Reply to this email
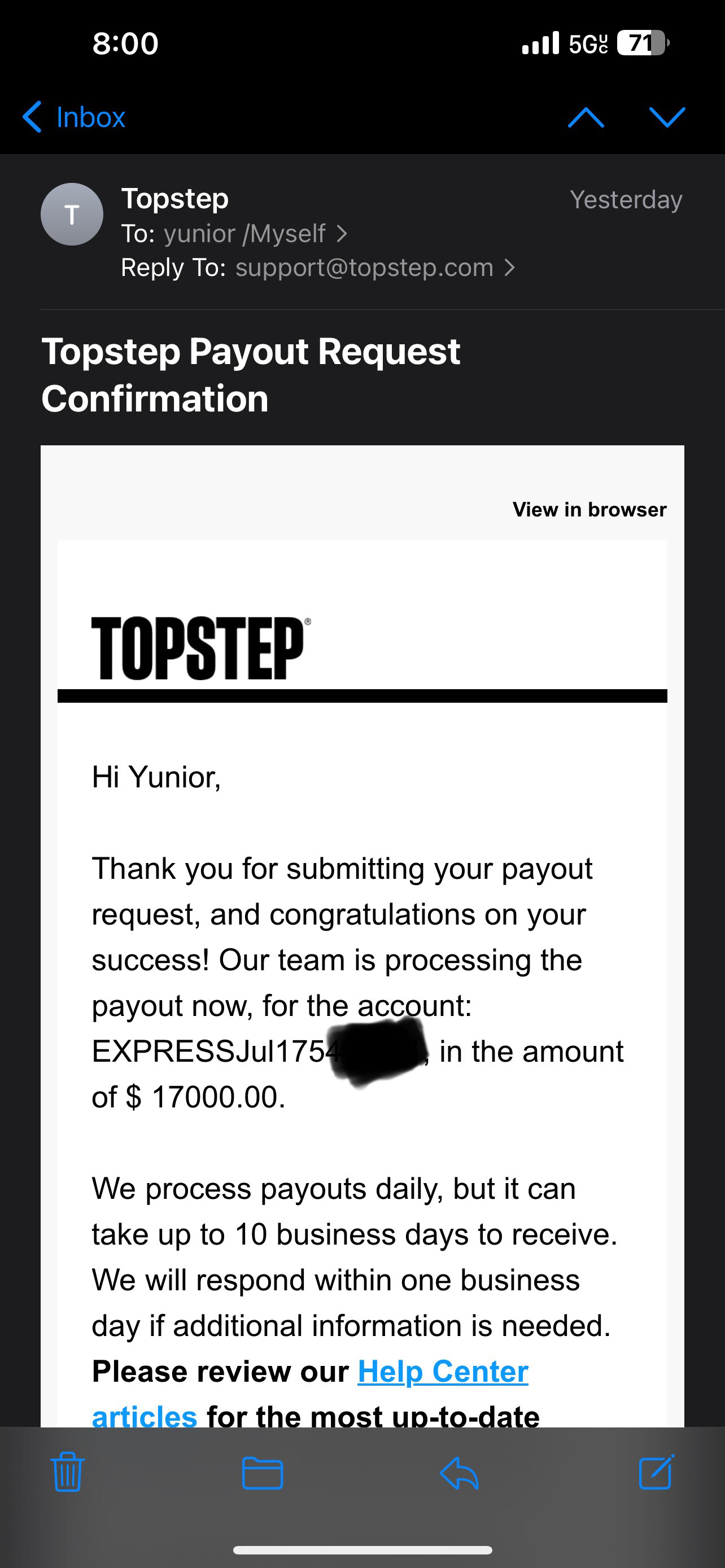Image resolution: width=725 pixels, height=1568 pixels. (x=459, y=1474)
